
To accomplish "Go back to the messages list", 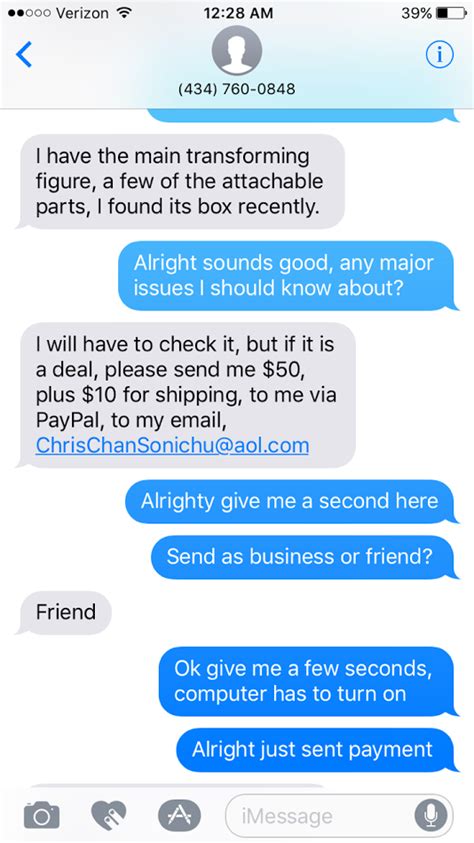I will tap(24, 54).
